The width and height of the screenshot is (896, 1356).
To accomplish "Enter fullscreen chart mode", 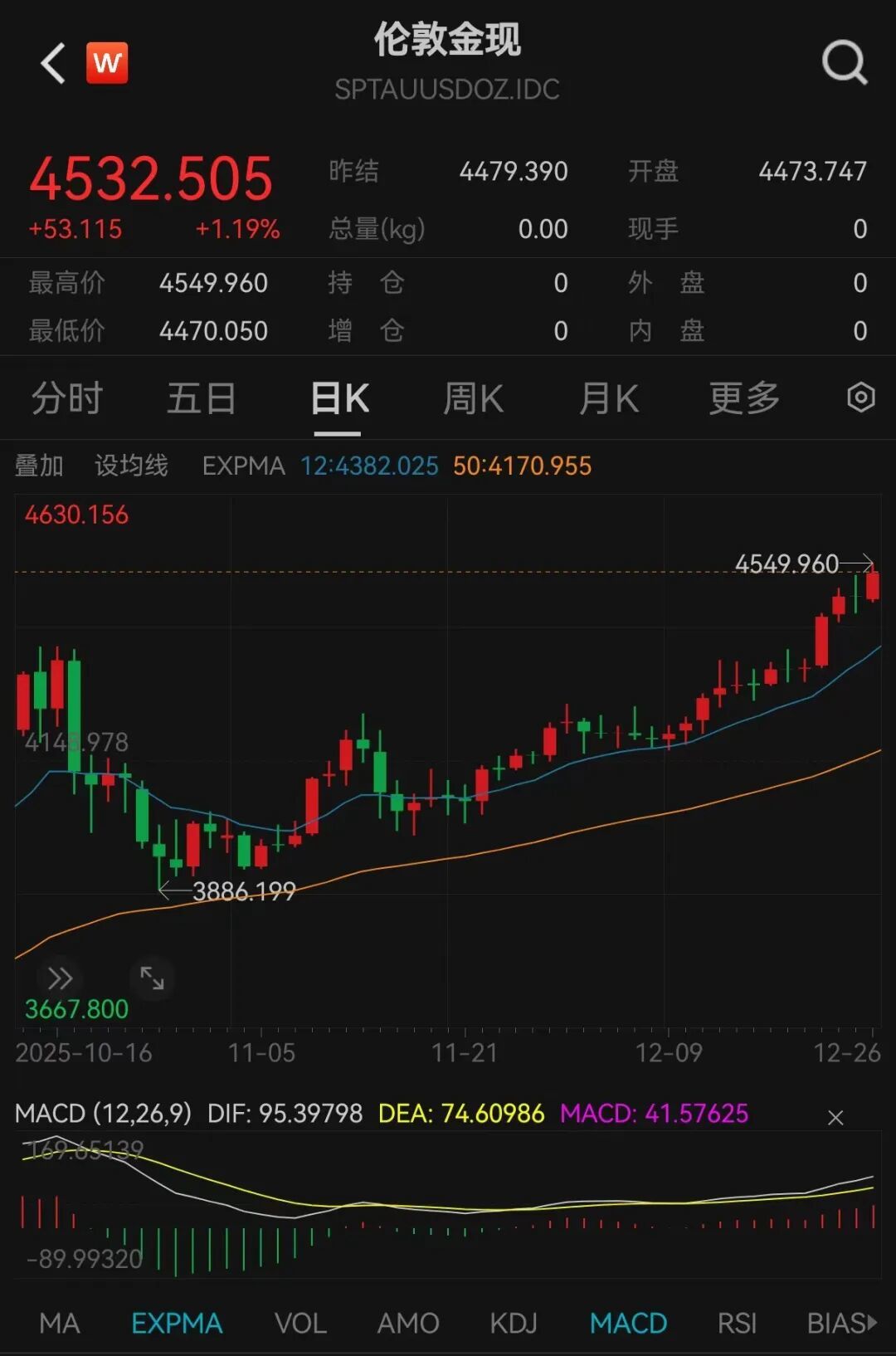I will pos(152,978).
